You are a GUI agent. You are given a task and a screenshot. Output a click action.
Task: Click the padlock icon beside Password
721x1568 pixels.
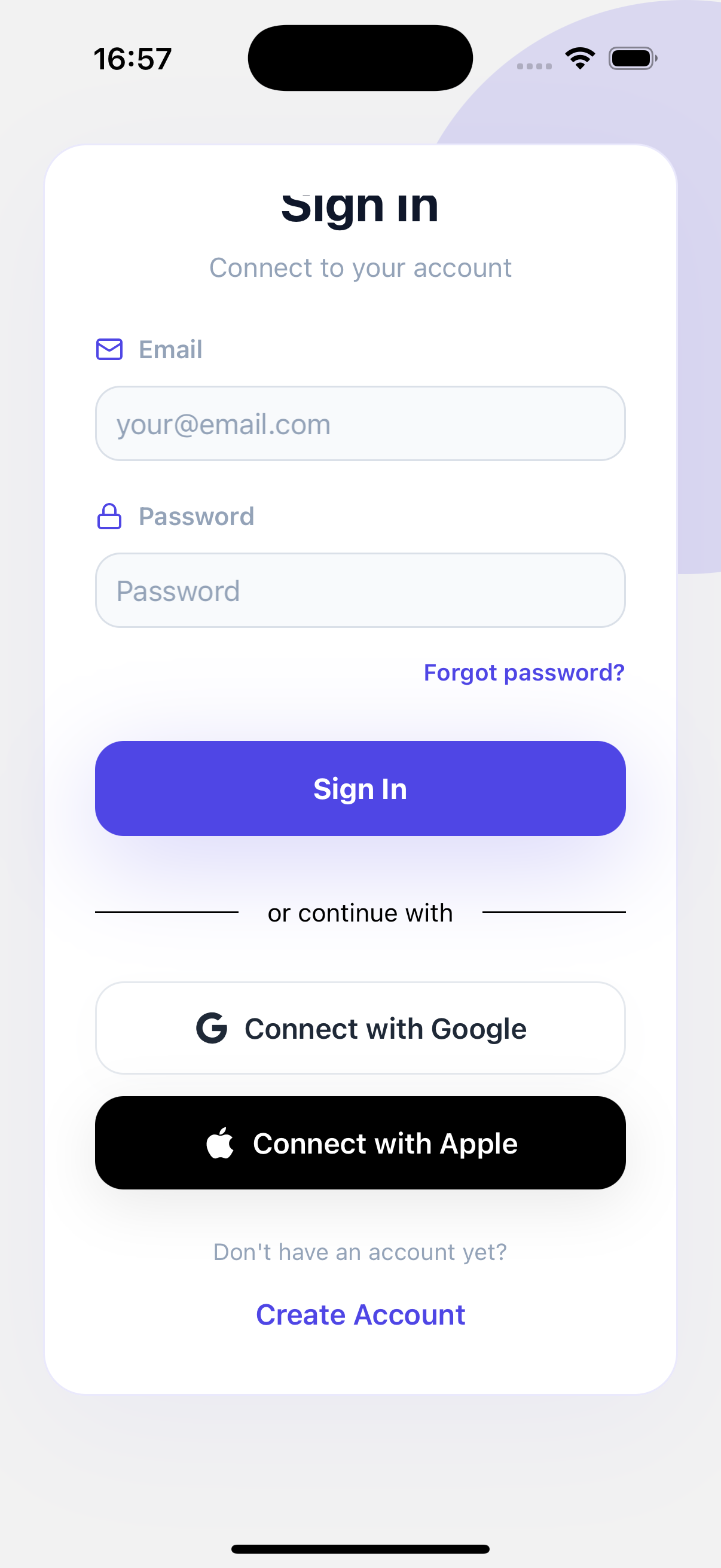tap(109, 517)
